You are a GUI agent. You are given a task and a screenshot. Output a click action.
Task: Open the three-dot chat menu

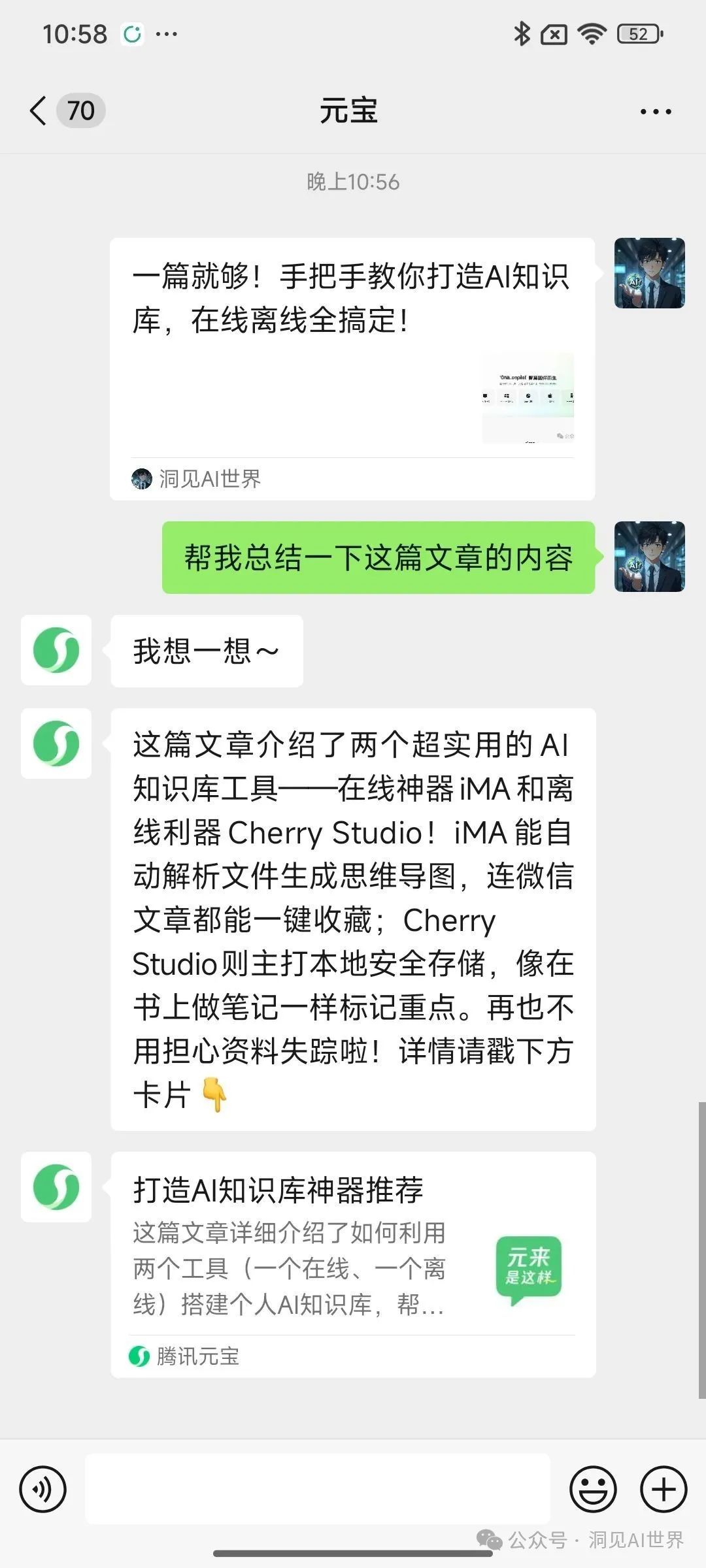[x=655, y=112]
